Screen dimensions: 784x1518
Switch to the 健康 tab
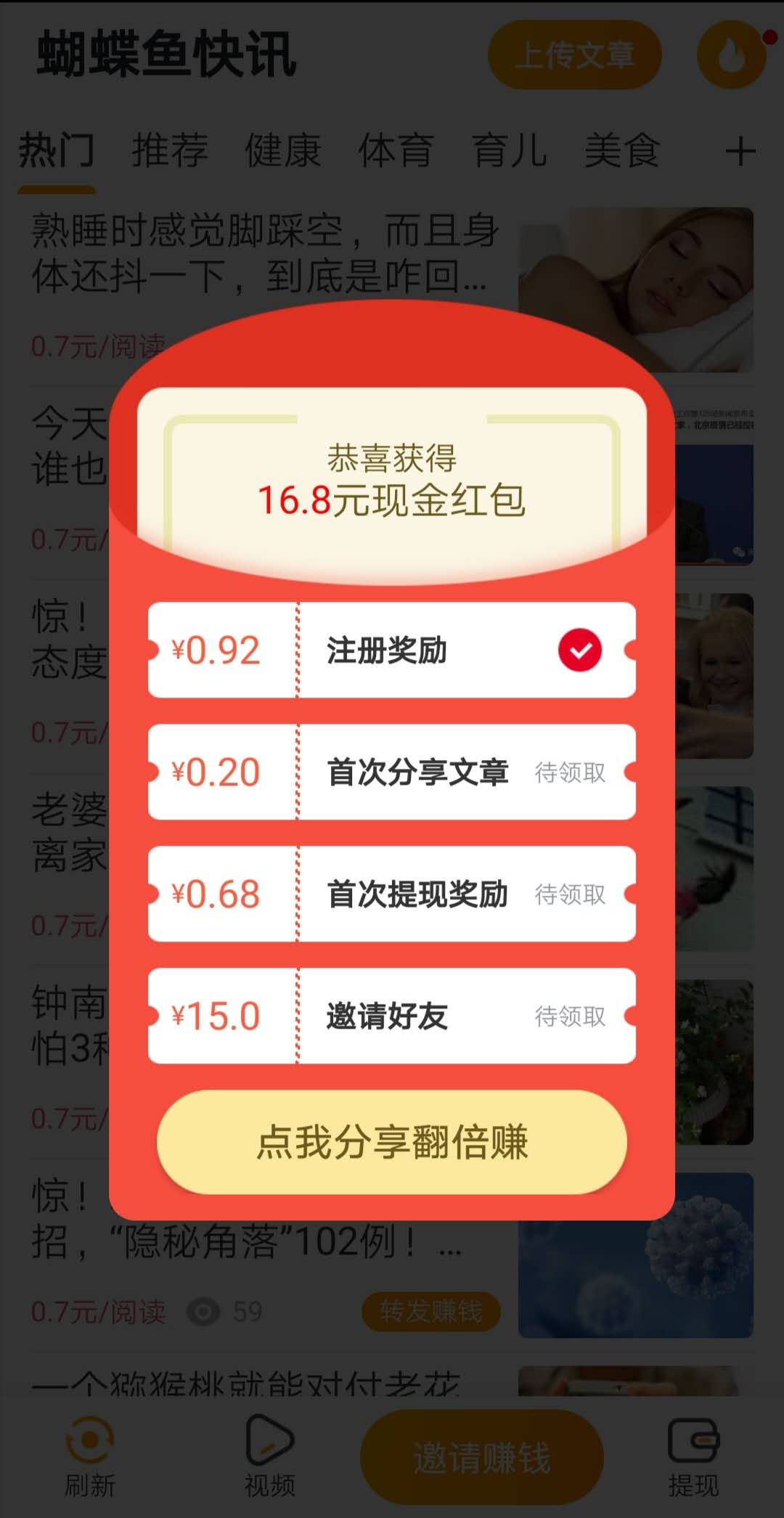[283, 151]
